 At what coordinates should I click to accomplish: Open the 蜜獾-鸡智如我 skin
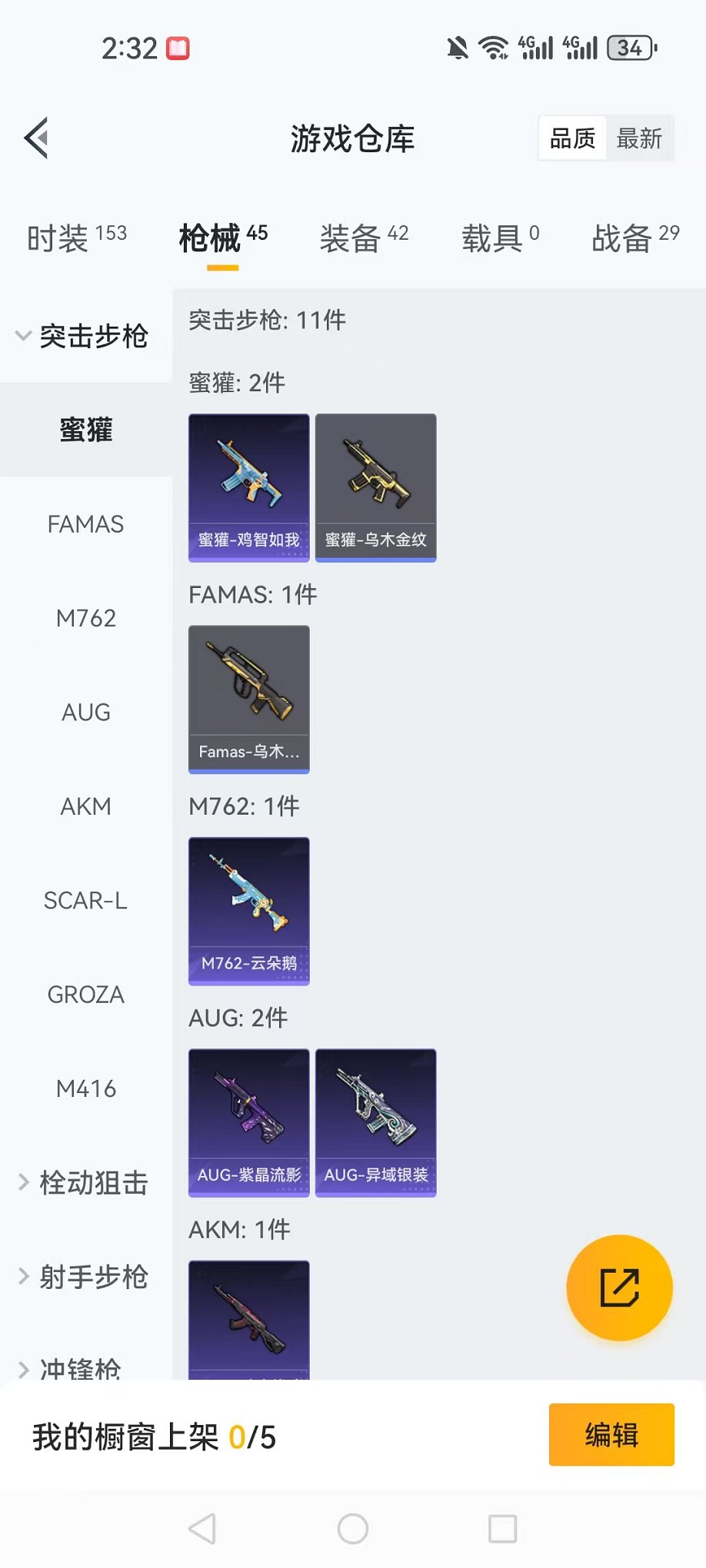coord(249,487)
